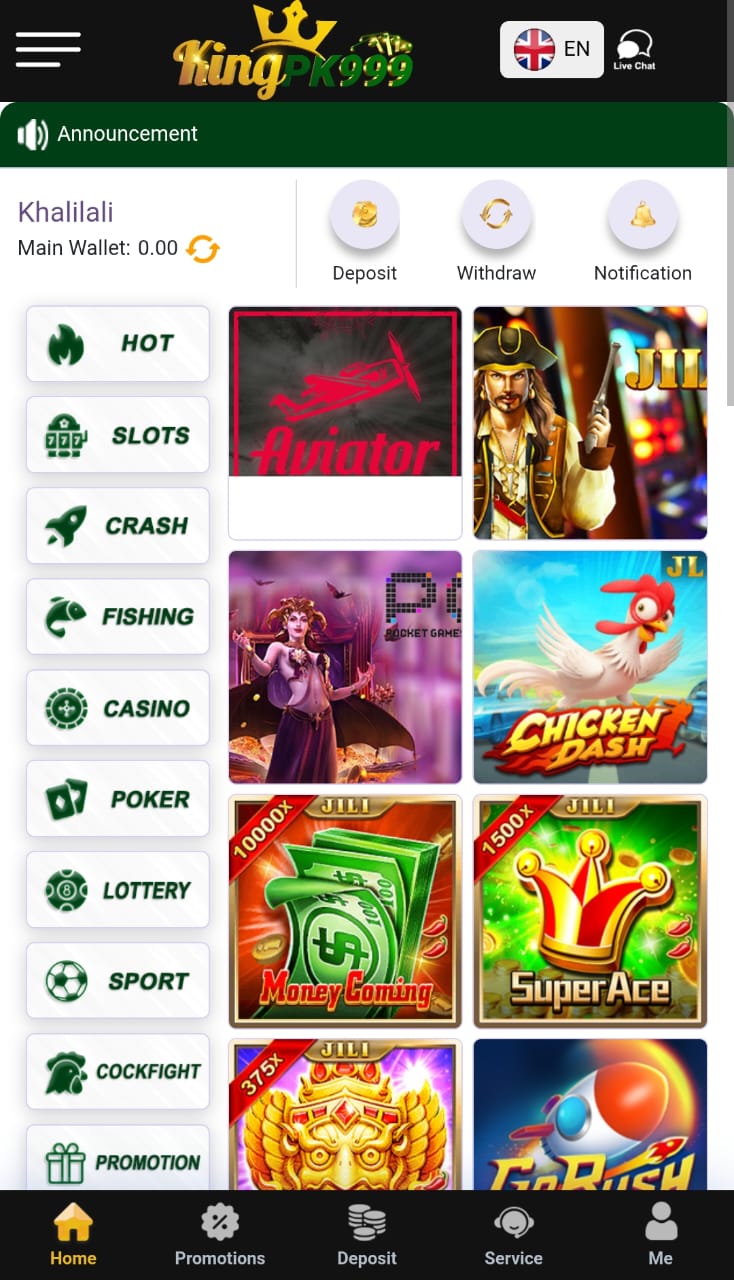Choose the LOTTERY category
734x1280 pixels.
pyautogui.click(x=118, y=890)
